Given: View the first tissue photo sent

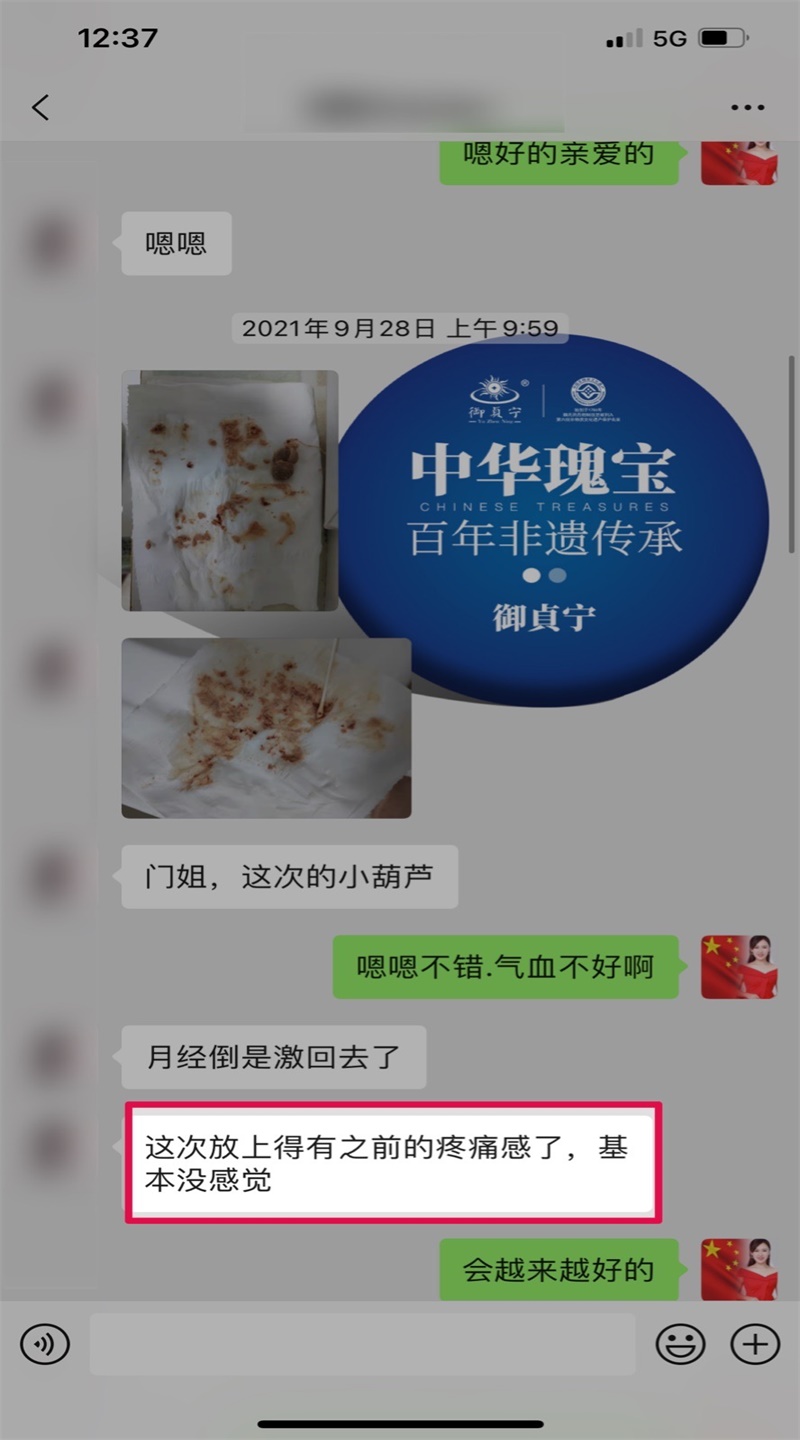Looking at the screenshot, I should 229,490.
